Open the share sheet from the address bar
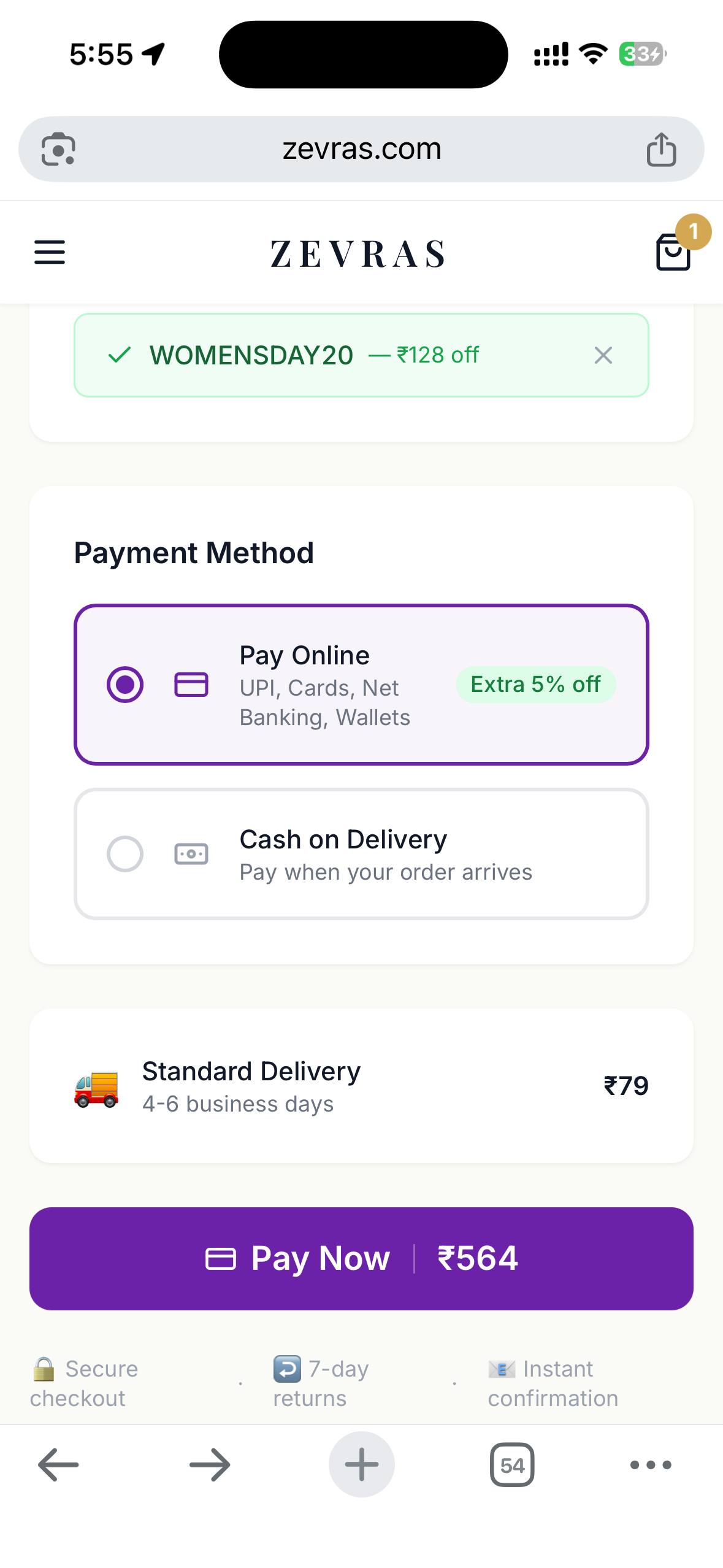The width and height of the screenshot is (723, 1568). click(661, 148)
